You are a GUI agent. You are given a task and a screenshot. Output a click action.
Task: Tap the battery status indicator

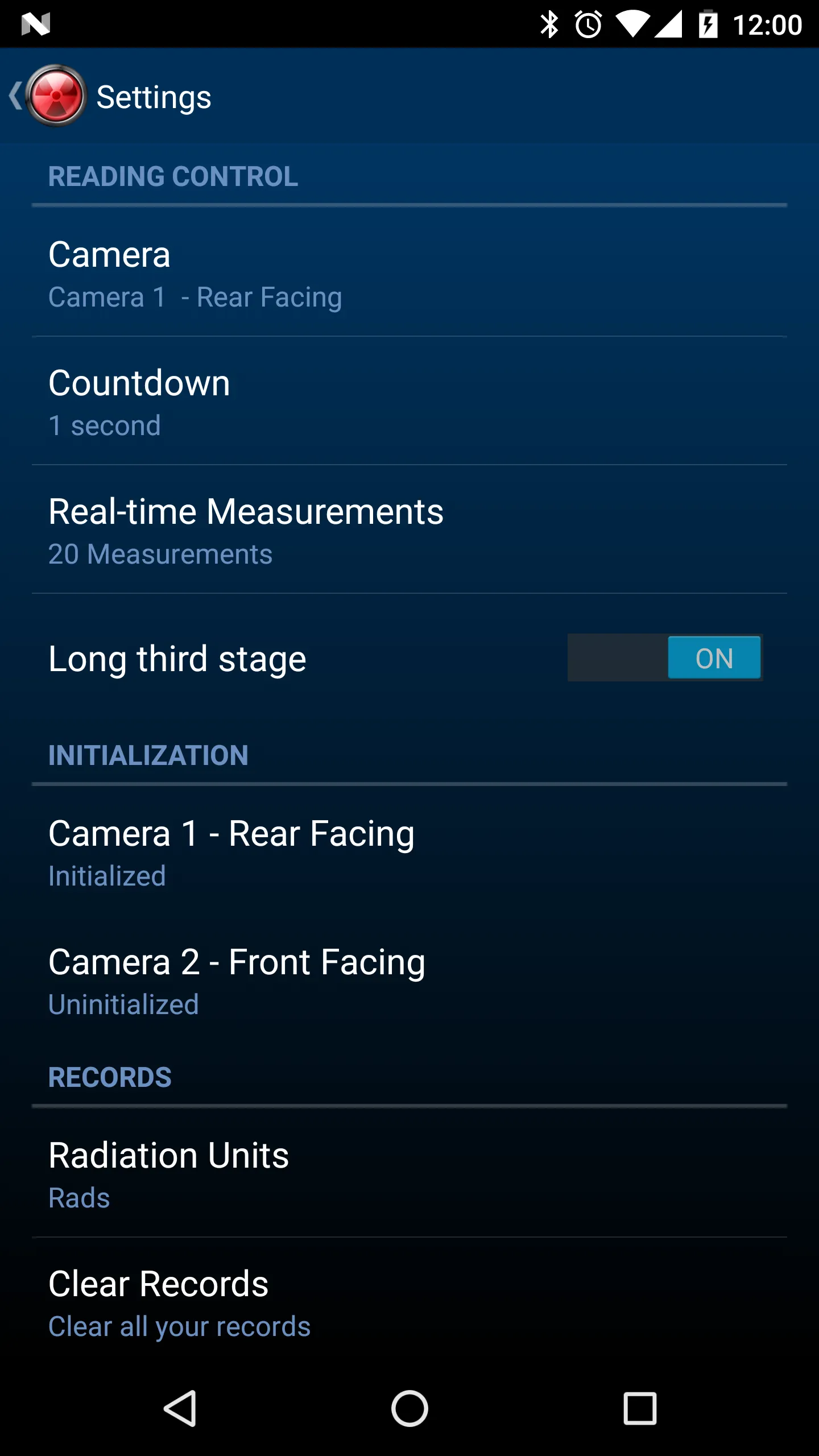[707, 24]
